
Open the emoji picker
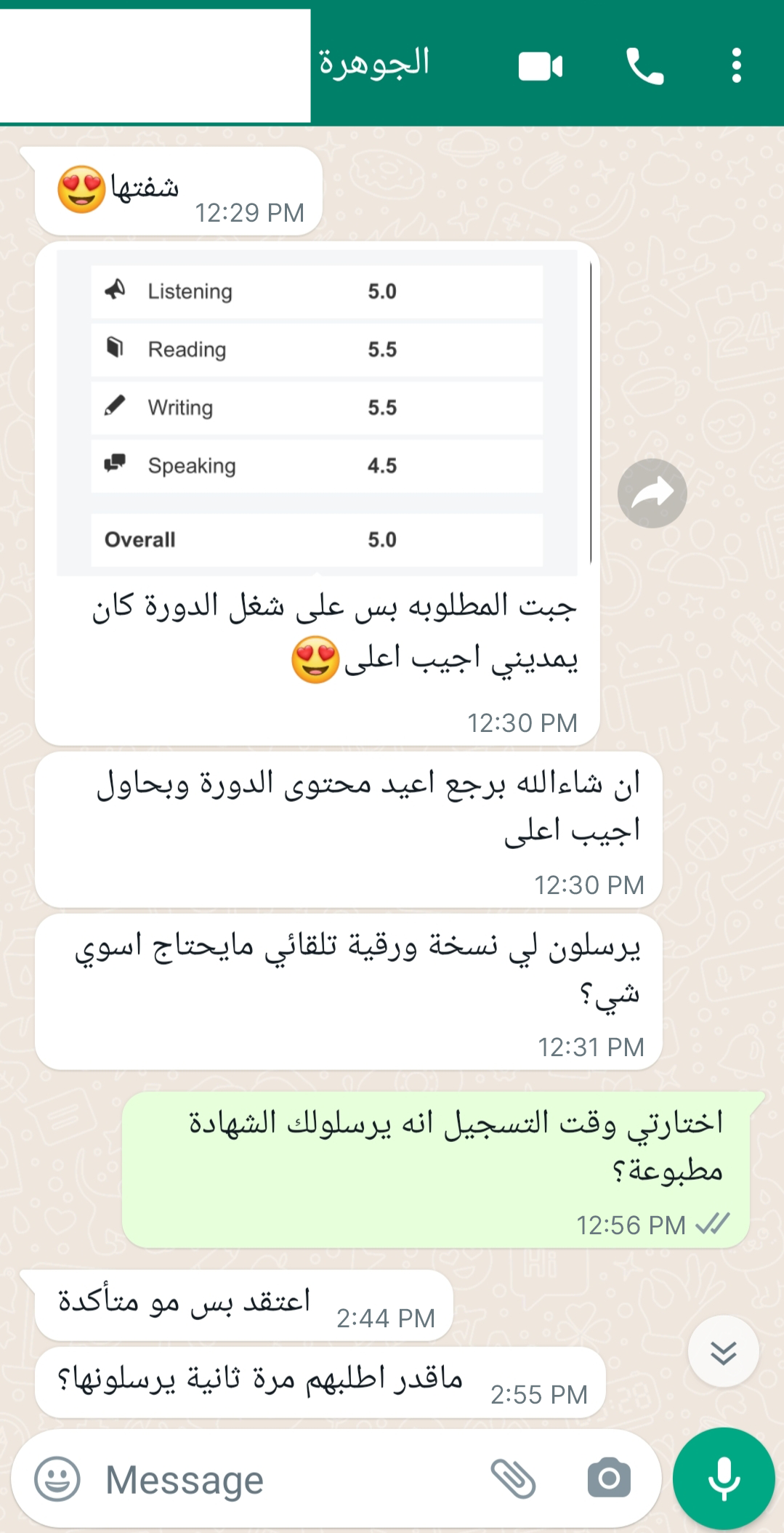tap(57, 1478)
